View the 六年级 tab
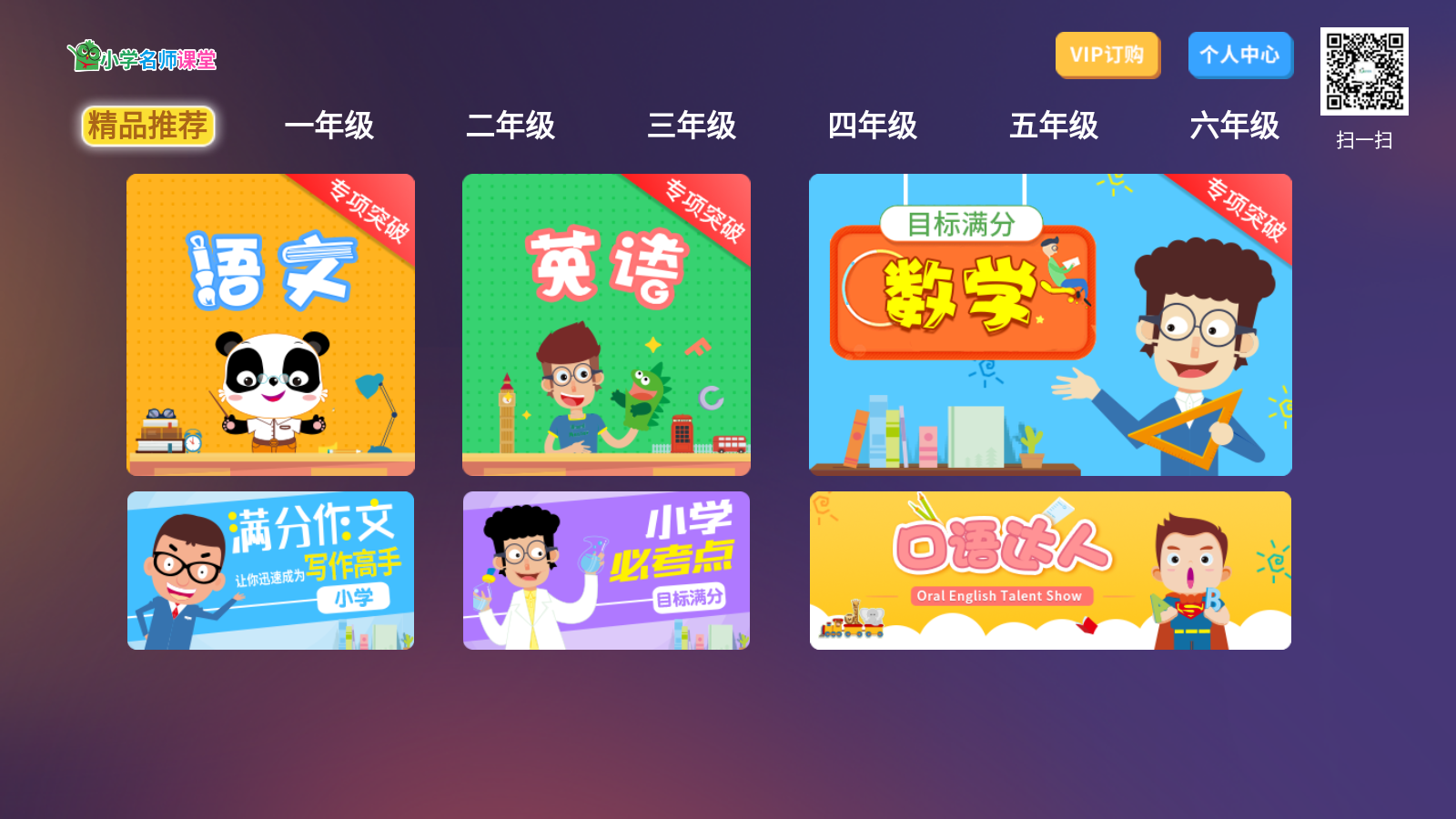The image size is (1456, 819). (1235, 126)
